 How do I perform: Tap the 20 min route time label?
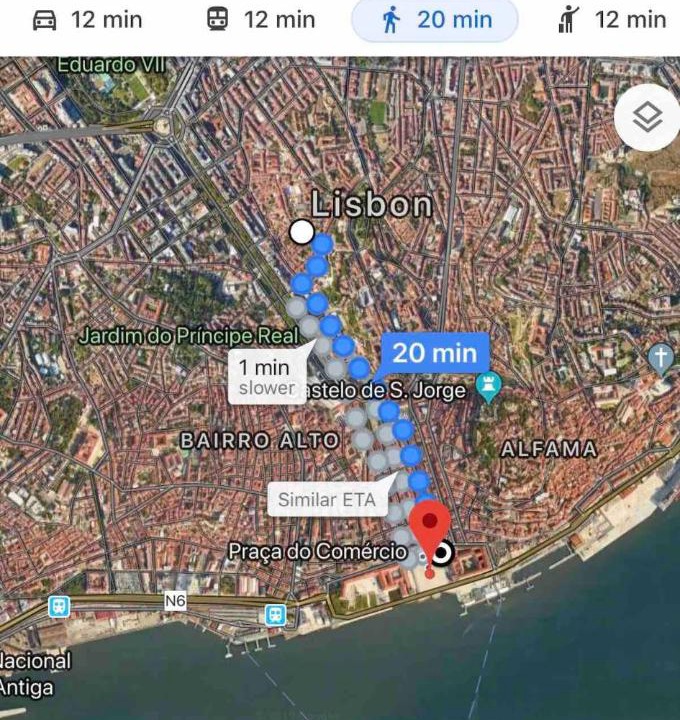(x=434, y=353)
